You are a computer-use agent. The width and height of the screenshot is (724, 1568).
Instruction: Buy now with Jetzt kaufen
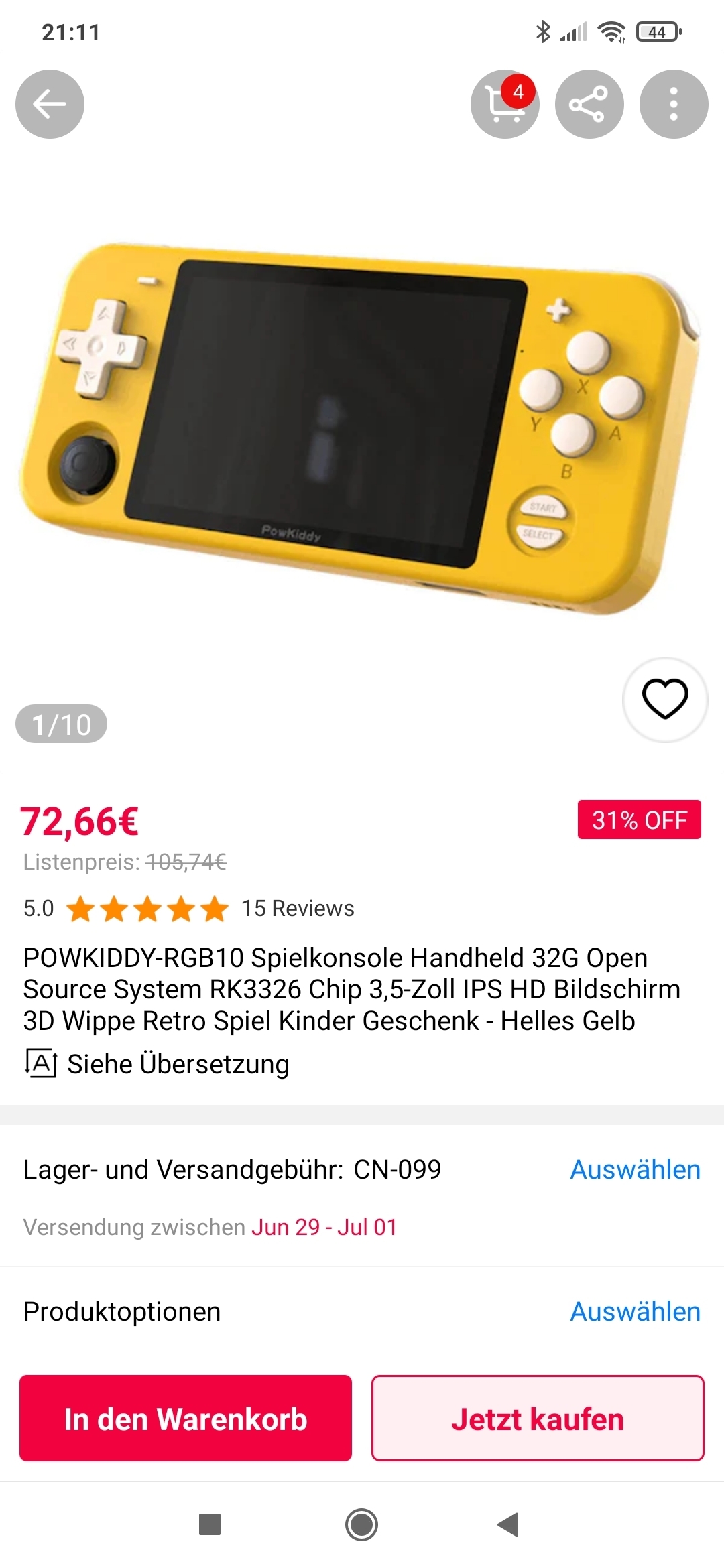538,1418
